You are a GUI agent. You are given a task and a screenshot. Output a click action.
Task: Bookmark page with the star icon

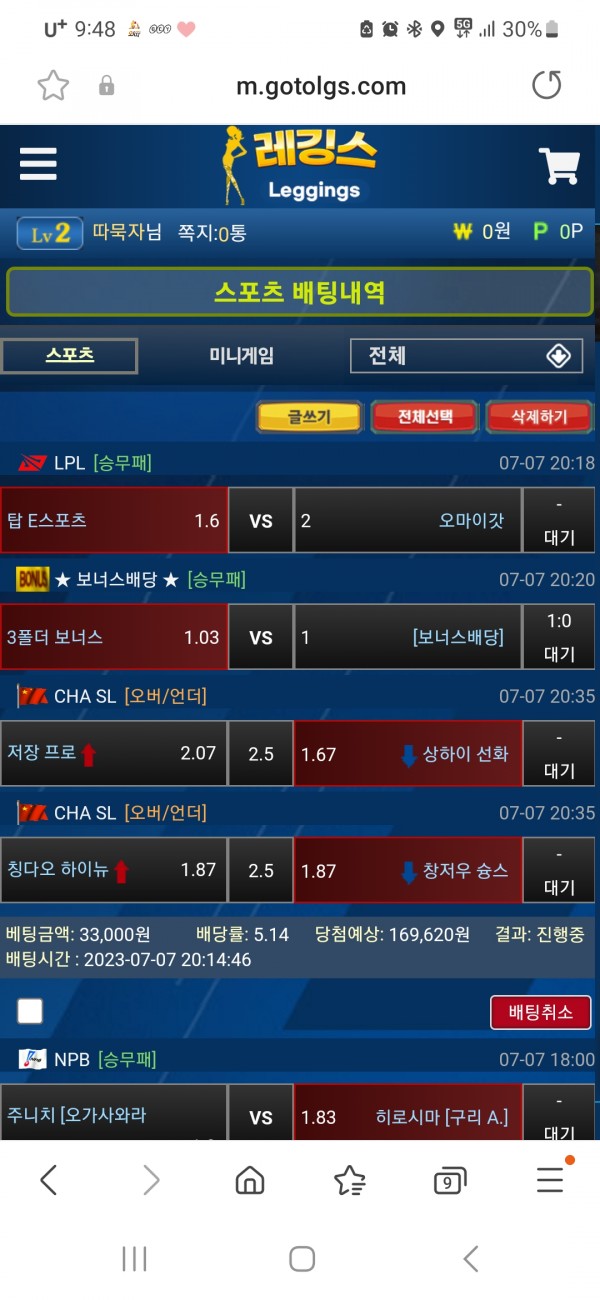pyautogui.click(x=52, y=86)
